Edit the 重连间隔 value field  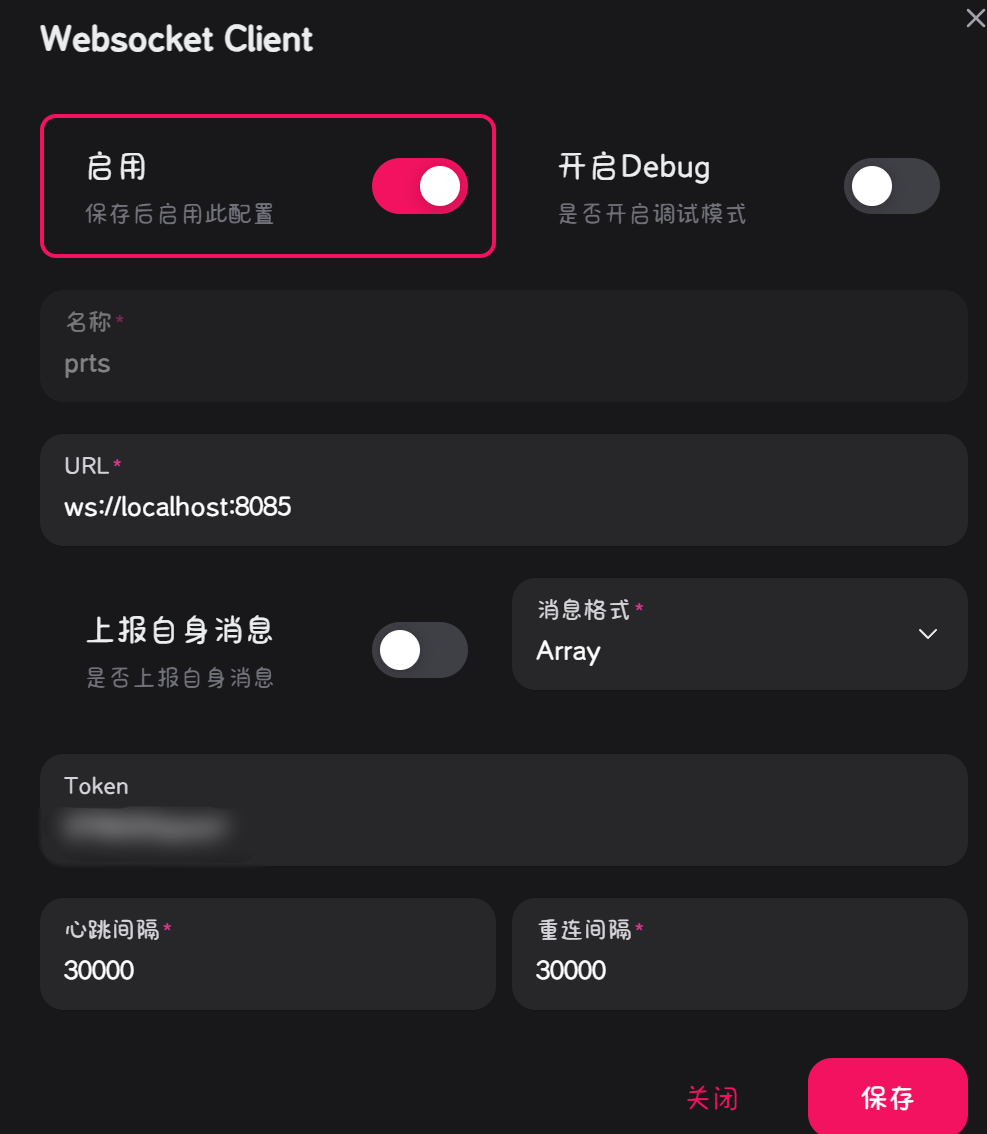(x=739, y=970)
